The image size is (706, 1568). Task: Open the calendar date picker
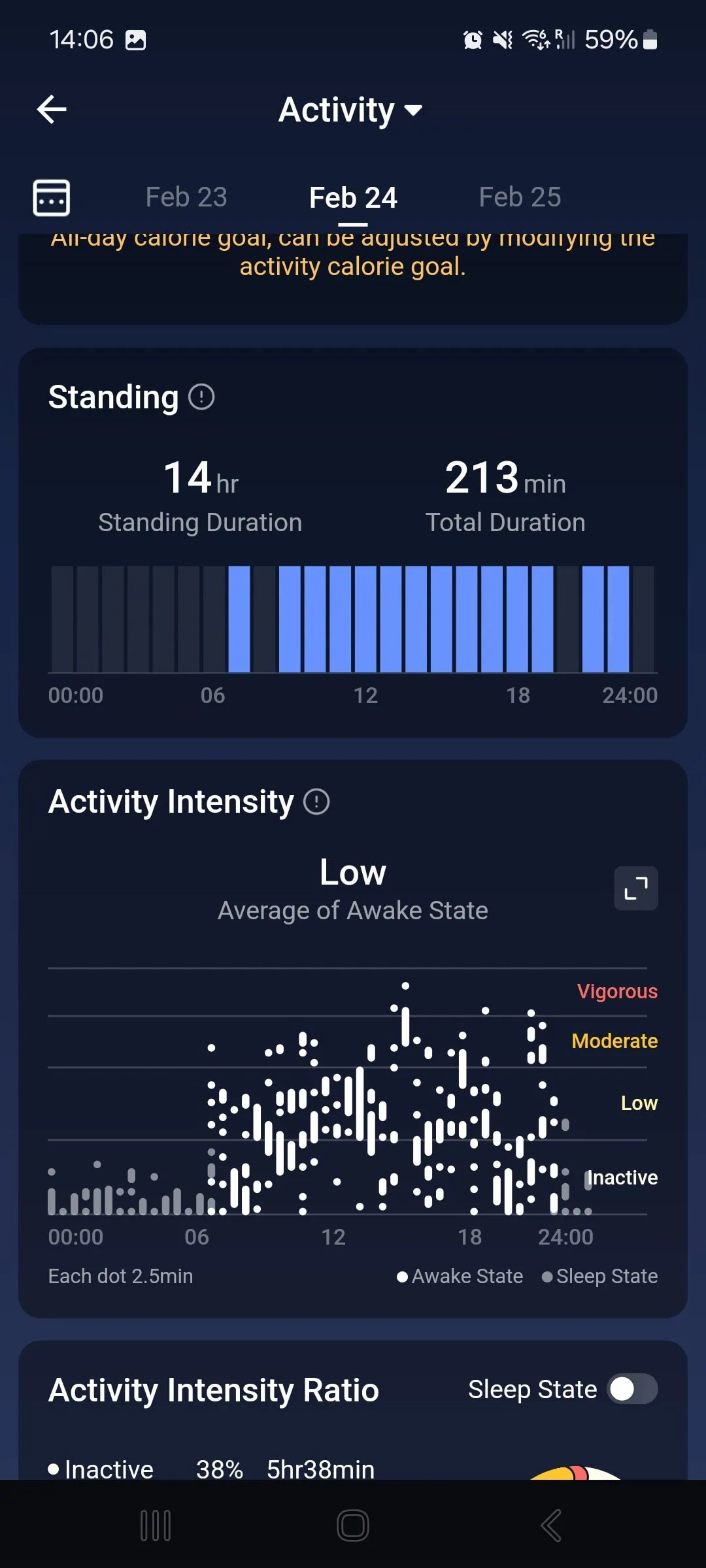[x=52, y=197]
